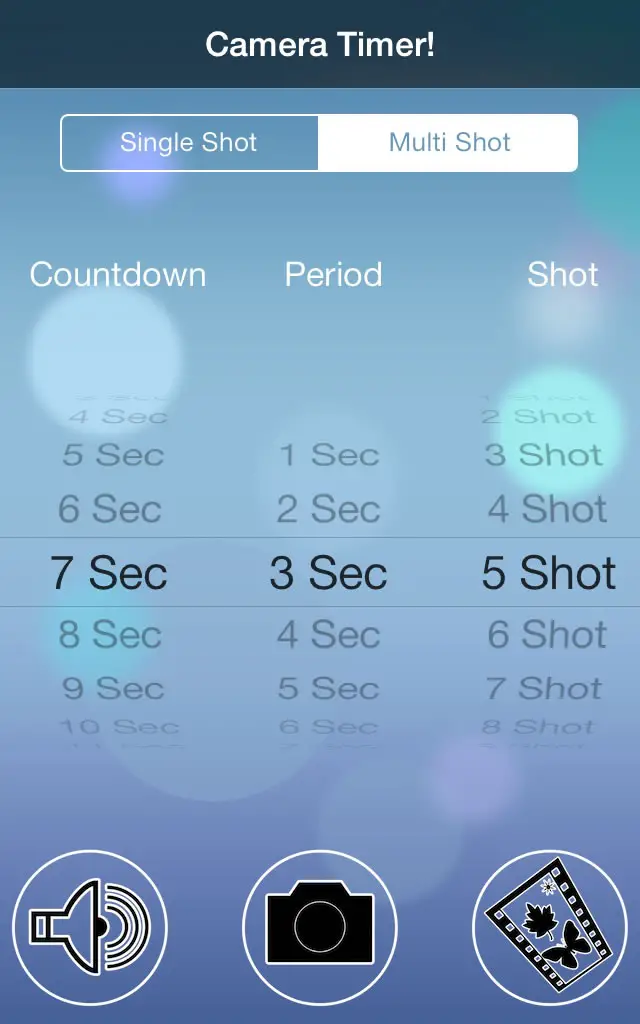640x1024 pixels.
Task: Choose 1 Sec period value
Action: coord(328,455)
